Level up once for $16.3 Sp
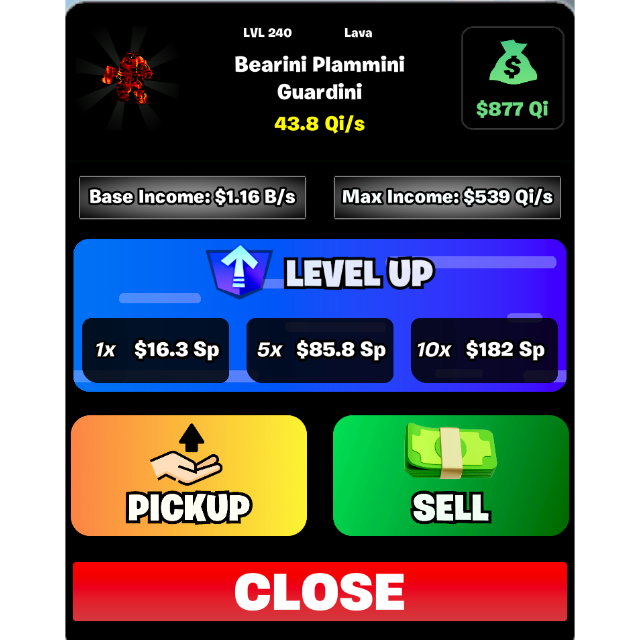The width and height of the screenshot is (640, 640). click(156, 350)
